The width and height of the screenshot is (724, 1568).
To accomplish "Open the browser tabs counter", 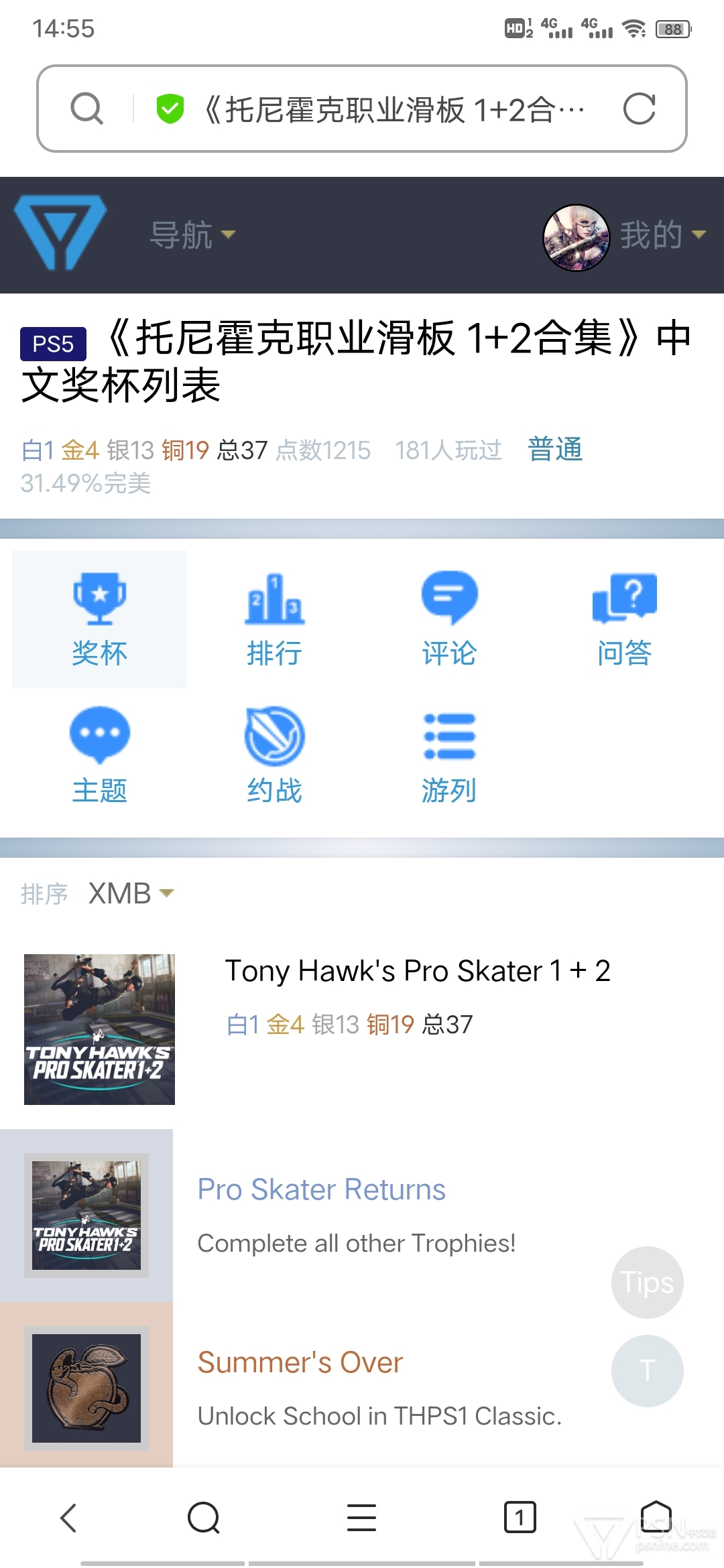I will tap(520, 1518).
